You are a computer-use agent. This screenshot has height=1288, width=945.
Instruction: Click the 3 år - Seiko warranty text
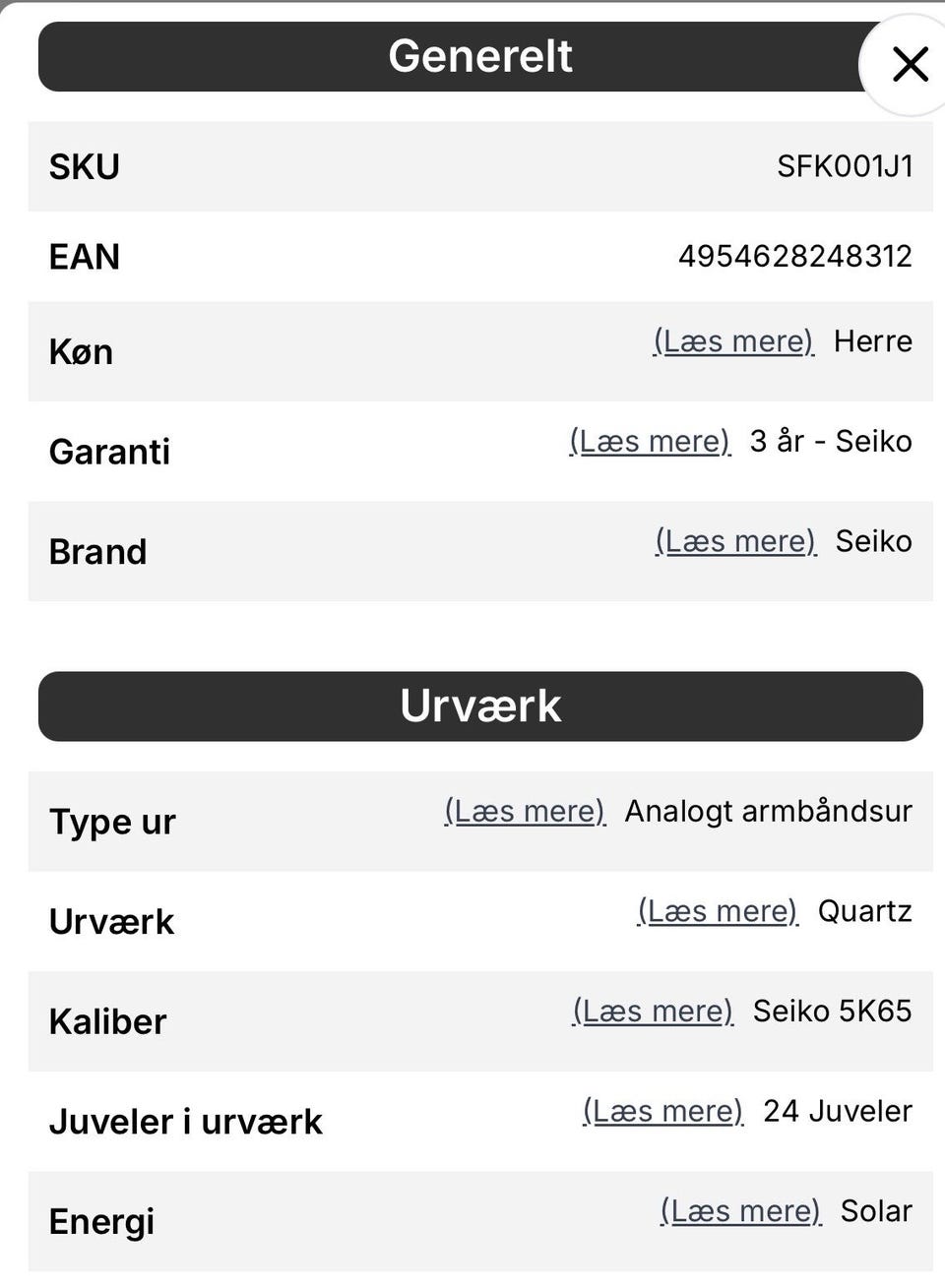831,441
